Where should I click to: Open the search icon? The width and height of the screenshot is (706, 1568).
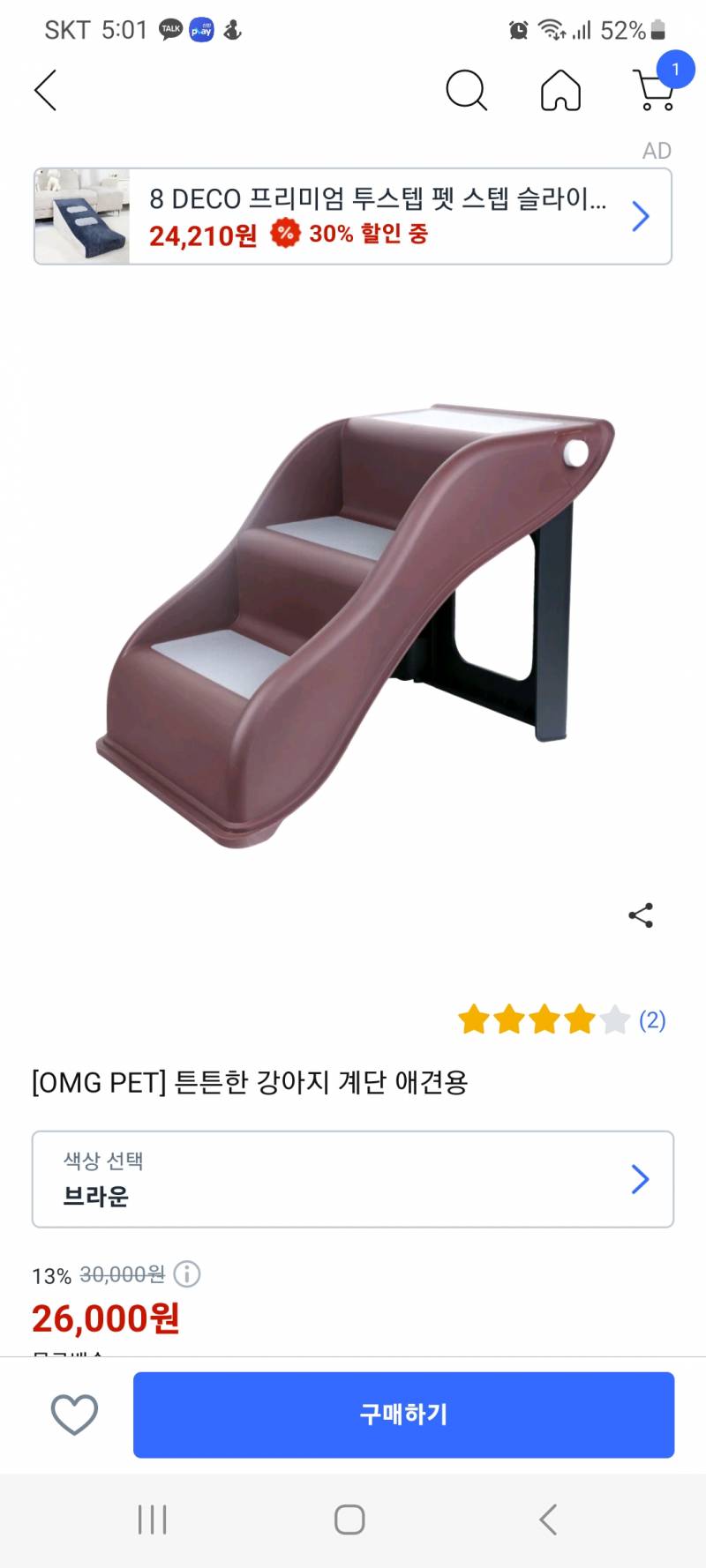[x=467, y=90]
